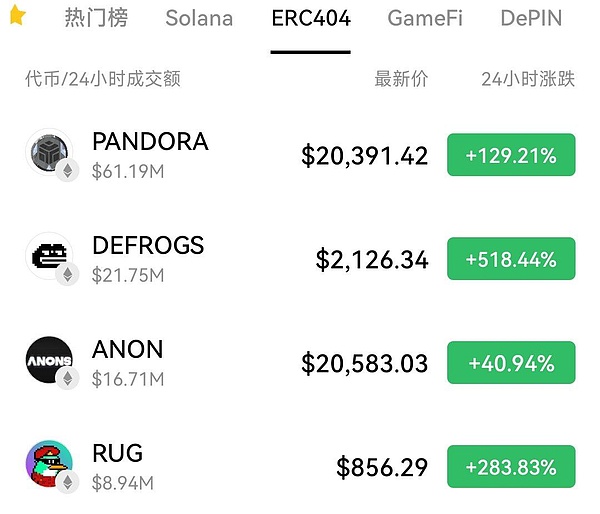This screenshot has width=600, height=514.
Task: Open the PANDORA token row
Action: 150,154
